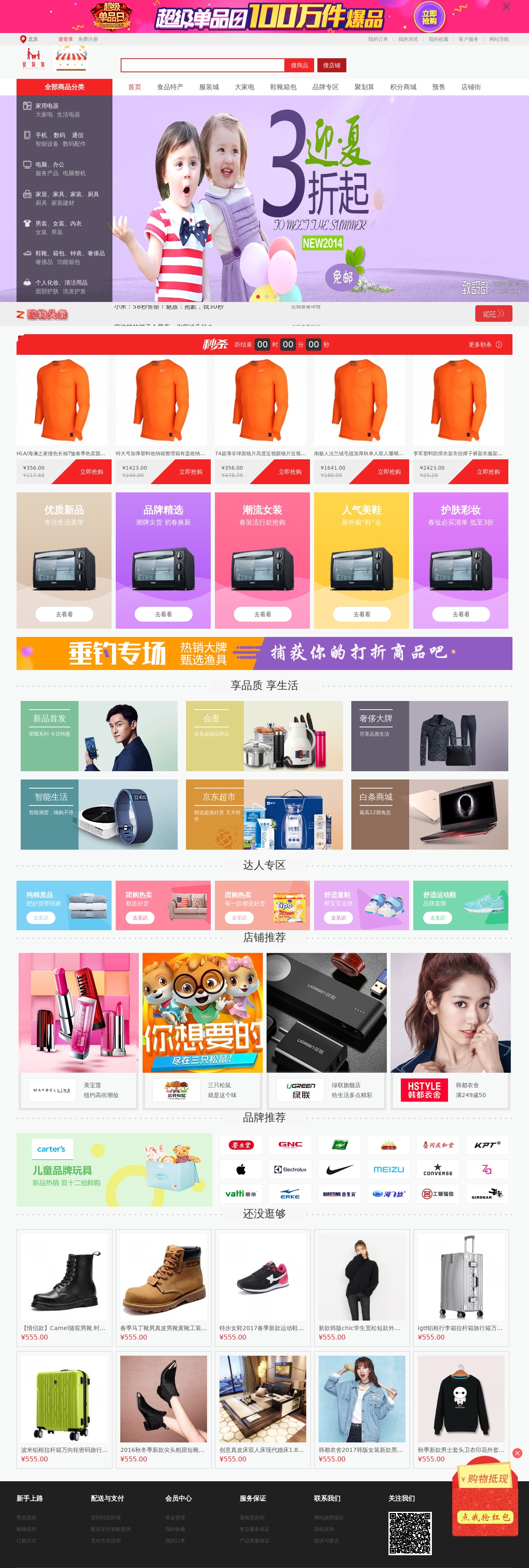Image resolution: width=529 pixels, height=1568 pixels.
Task: Go to the 积分商城 nav tab
Action: pyautogui.click(x=403, y=87)
